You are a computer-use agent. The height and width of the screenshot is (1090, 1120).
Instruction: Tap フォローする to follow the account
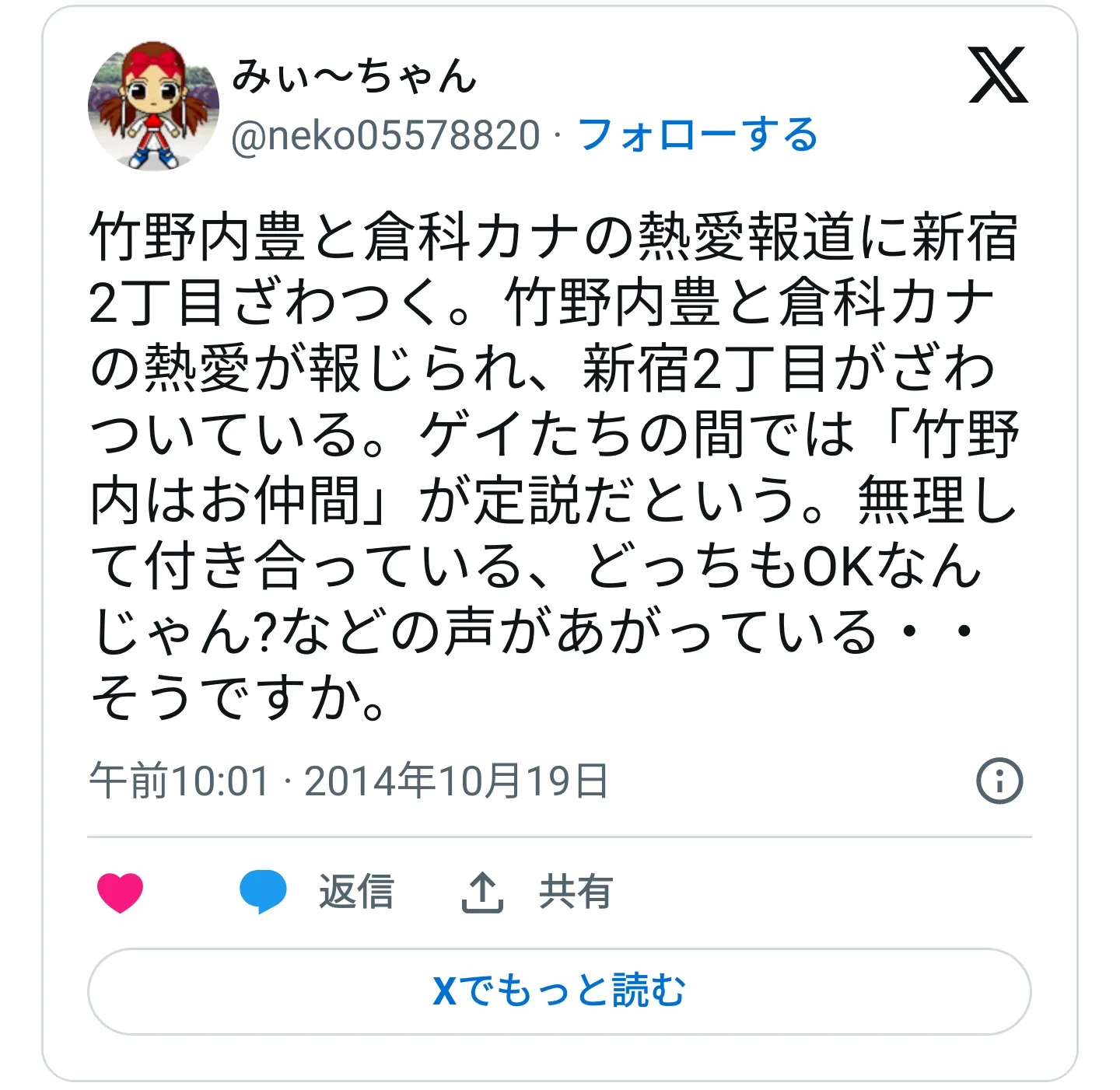[x=697, y=135]
